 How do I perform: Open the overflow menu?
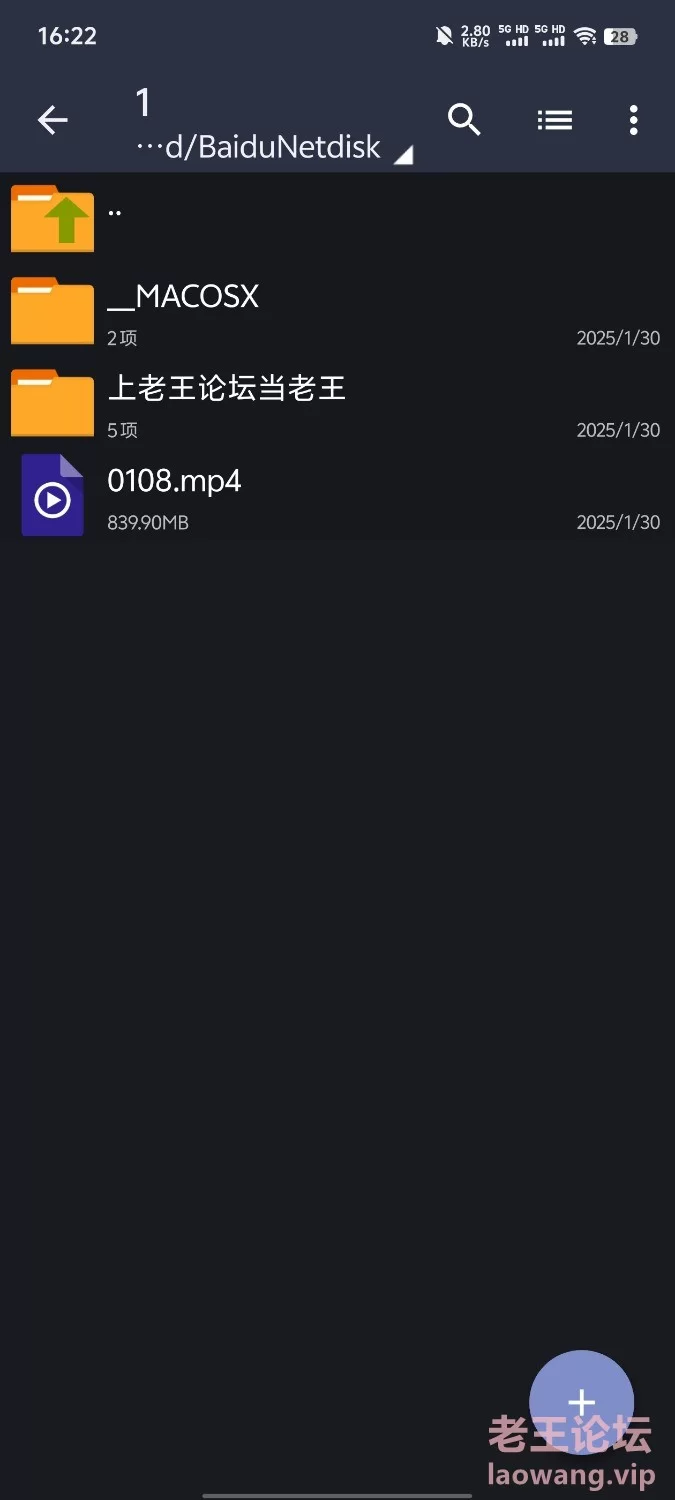(633, 121)
